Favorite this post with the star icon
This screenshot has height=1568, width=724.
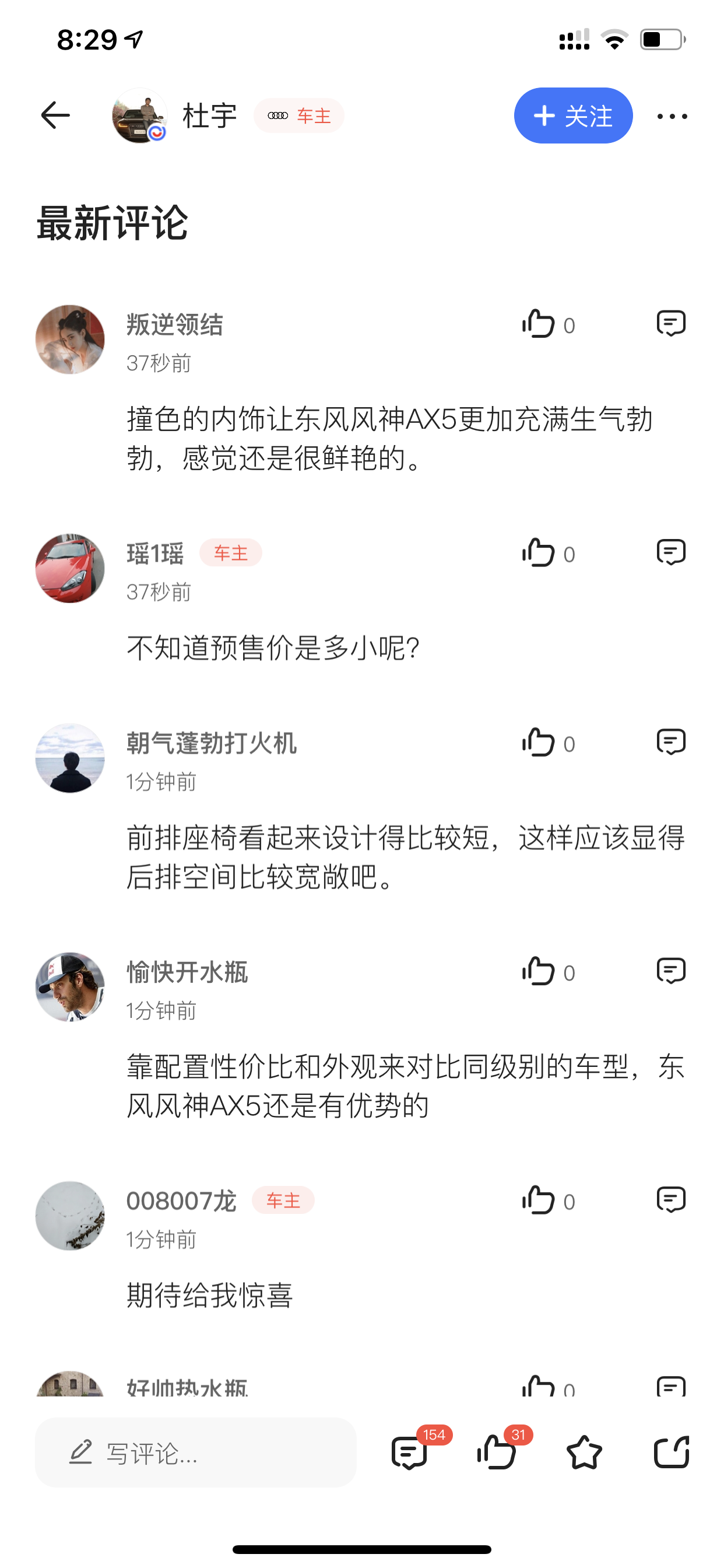[x=584, y=1452]
